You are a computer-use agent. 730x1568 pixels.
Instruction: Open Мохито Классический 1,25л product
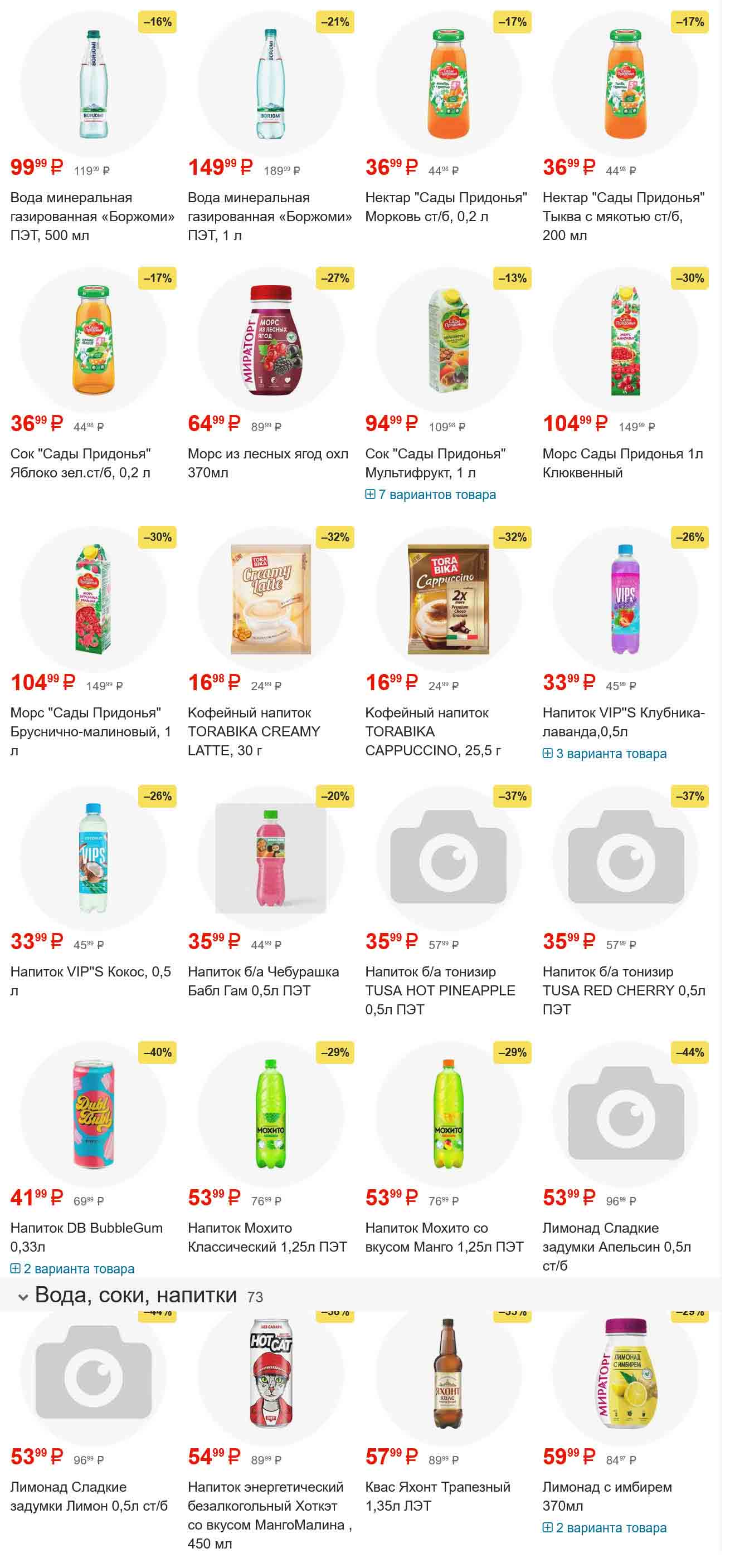267,1237
